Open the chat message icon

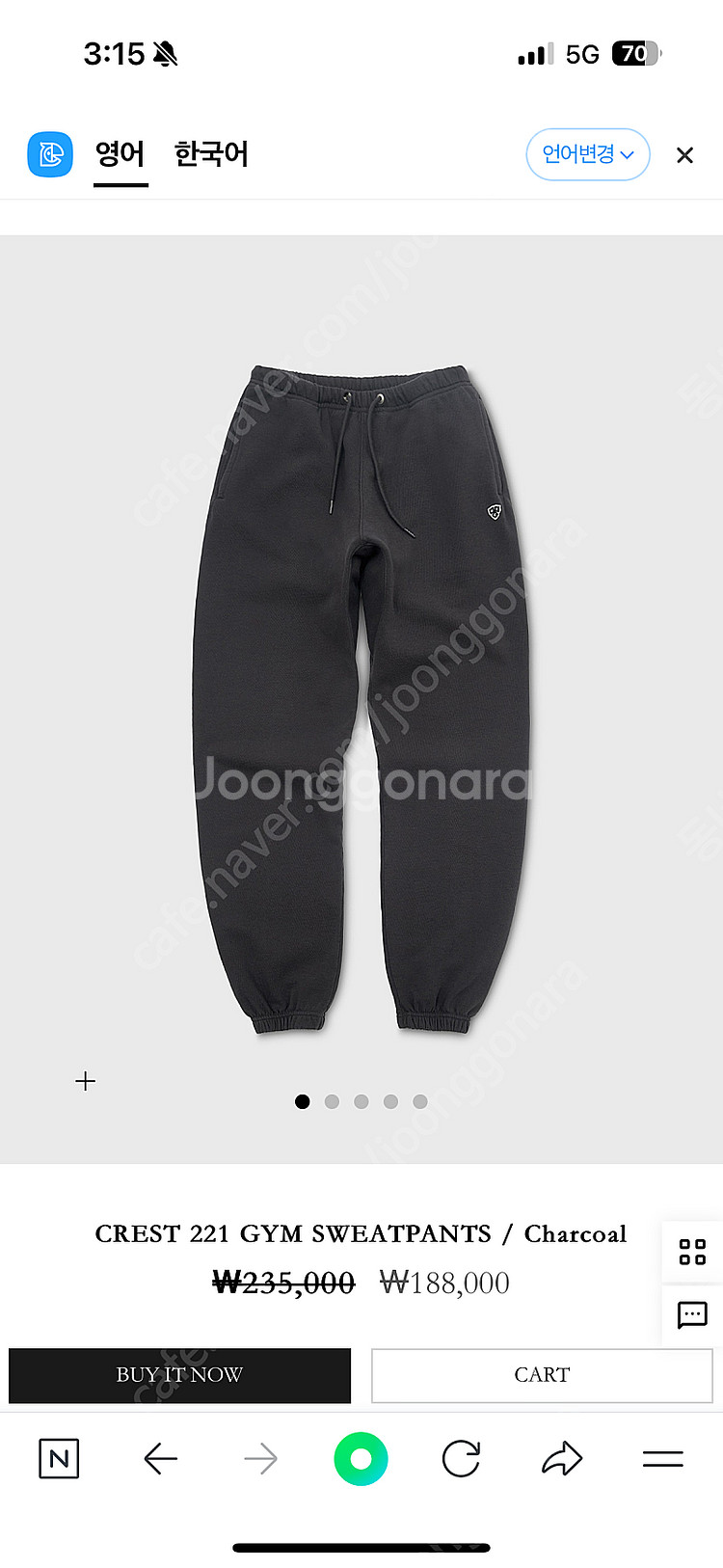coord(692,1314)
